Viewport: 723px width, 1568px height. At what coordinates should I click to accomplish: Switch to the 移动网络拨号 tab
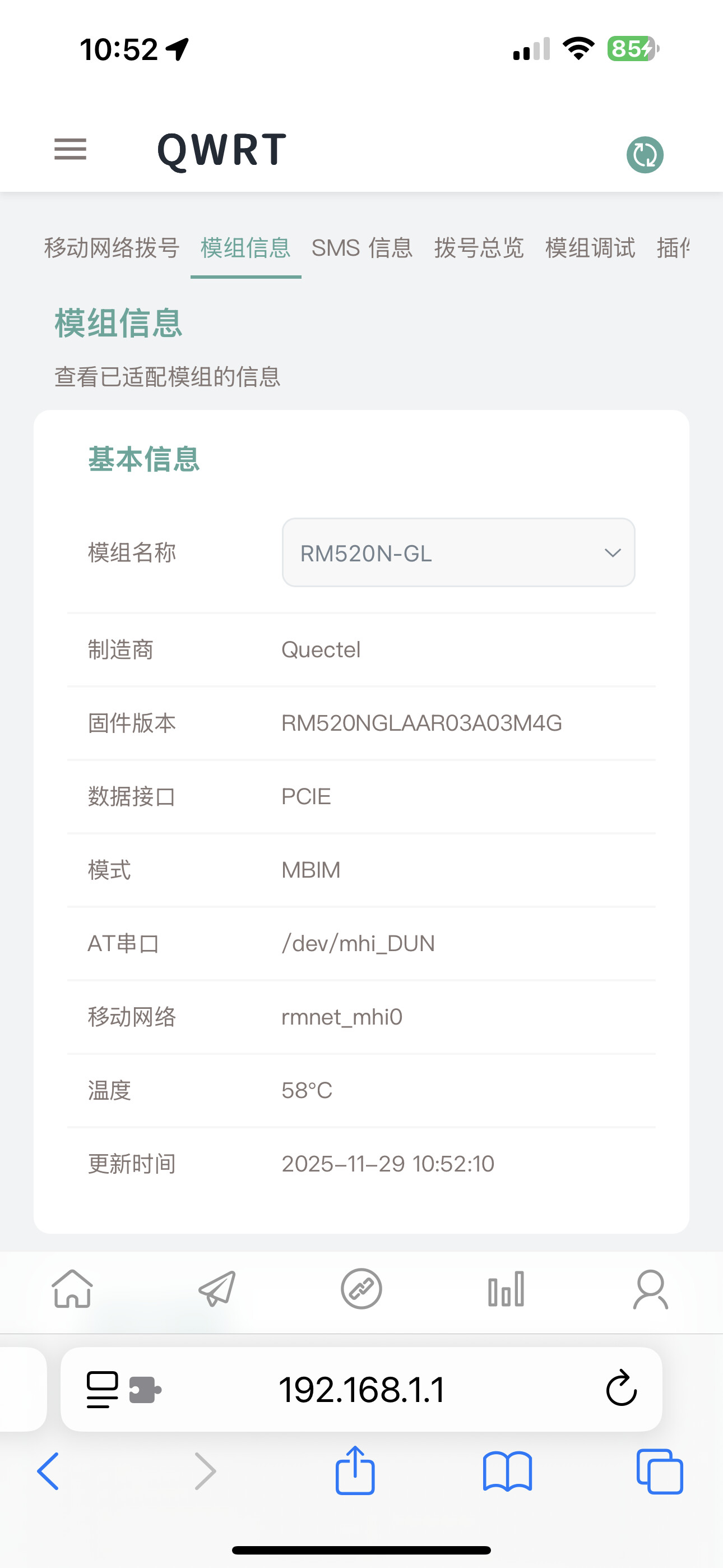(x=112, y=248)
